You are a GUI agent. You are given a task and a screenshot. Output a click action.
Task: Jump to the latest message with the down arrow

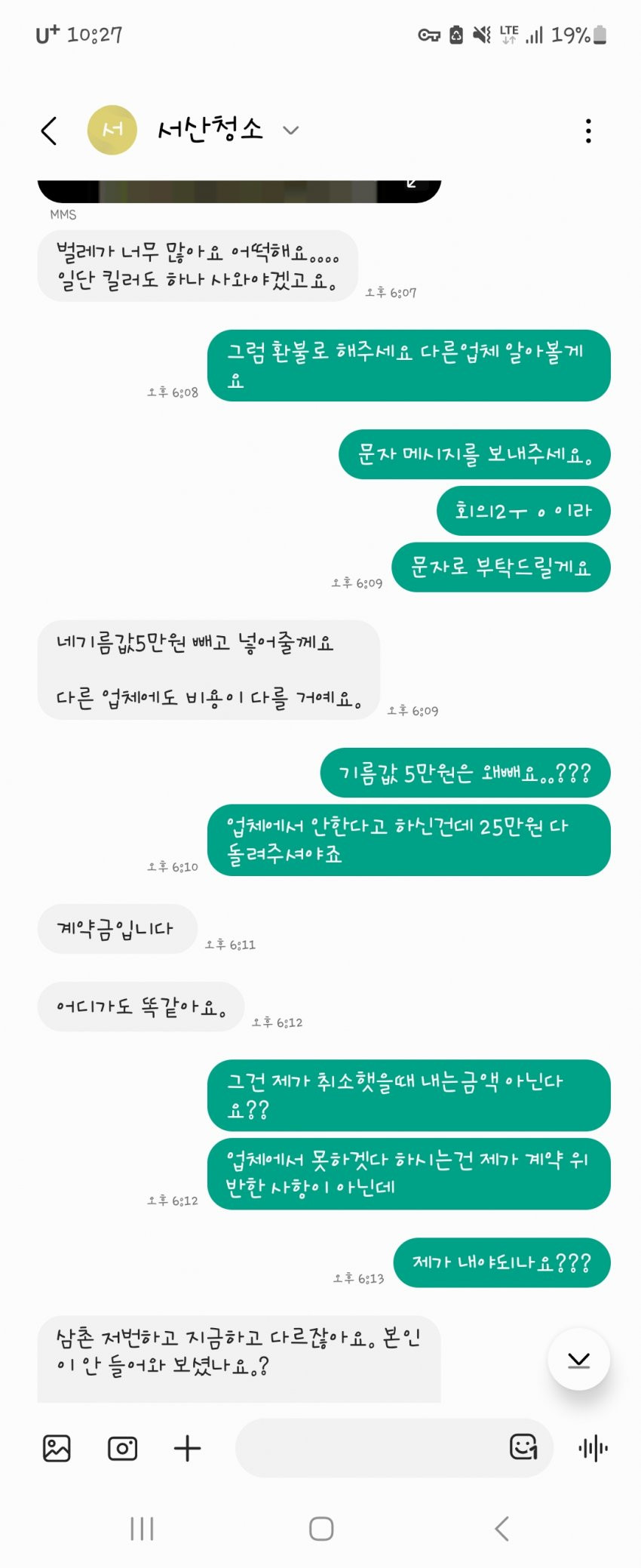578,1360
